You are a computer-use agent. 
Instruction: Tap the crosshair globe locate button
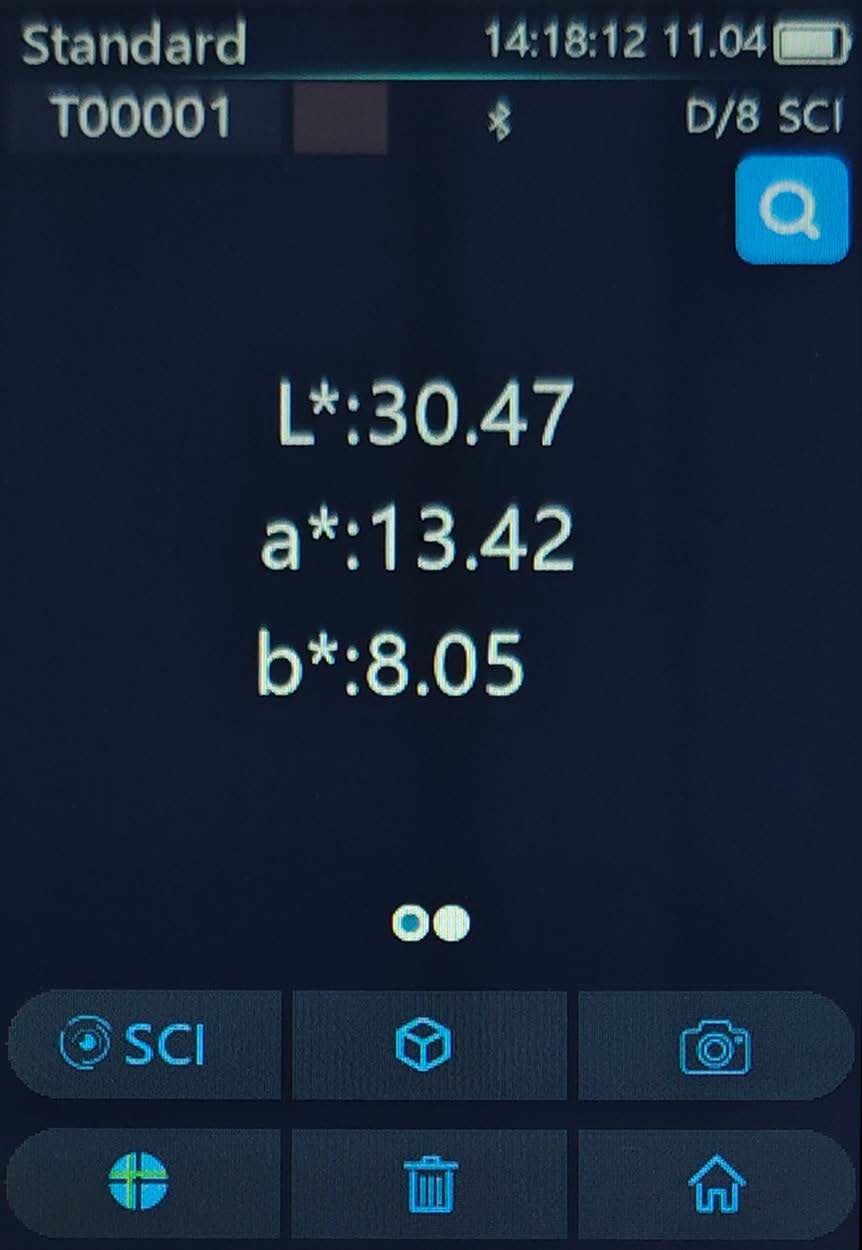(x=139, y=1181)
